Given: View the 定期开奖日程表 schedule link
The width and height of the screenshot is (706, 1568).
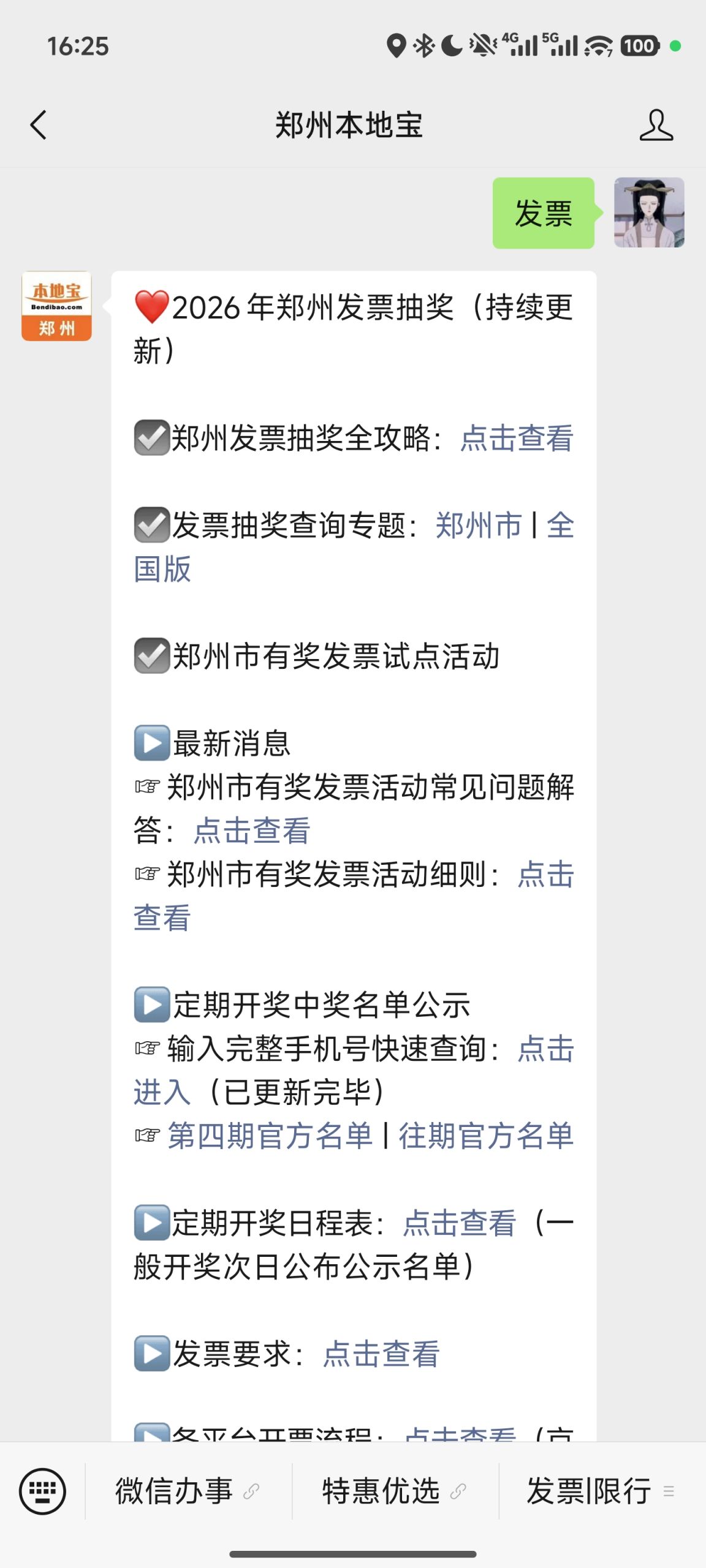Looking at the screenshot, I should [x=460, y=1223].
